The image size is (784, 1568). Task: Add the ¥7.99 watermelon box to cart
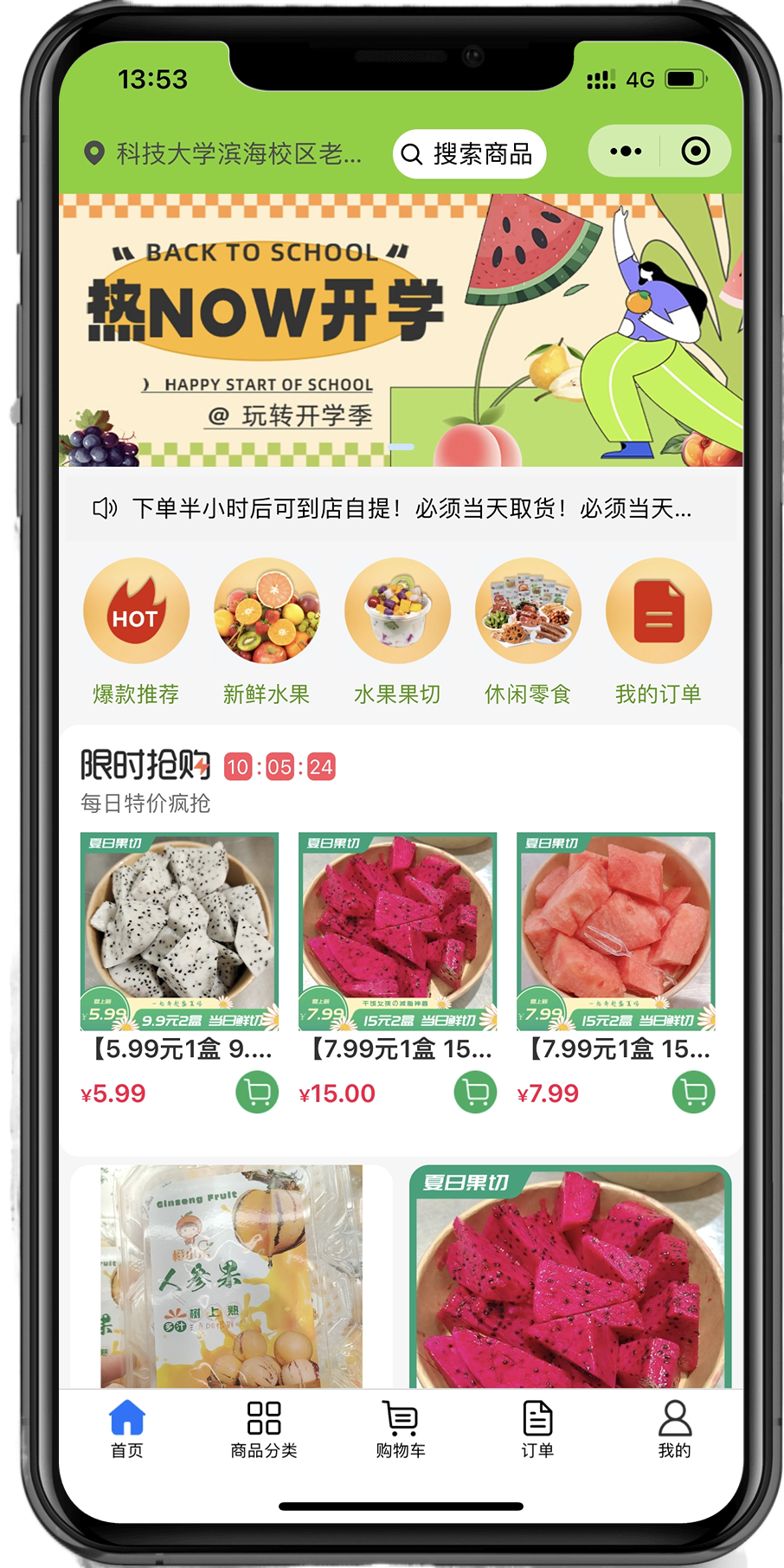[693, 1093]
